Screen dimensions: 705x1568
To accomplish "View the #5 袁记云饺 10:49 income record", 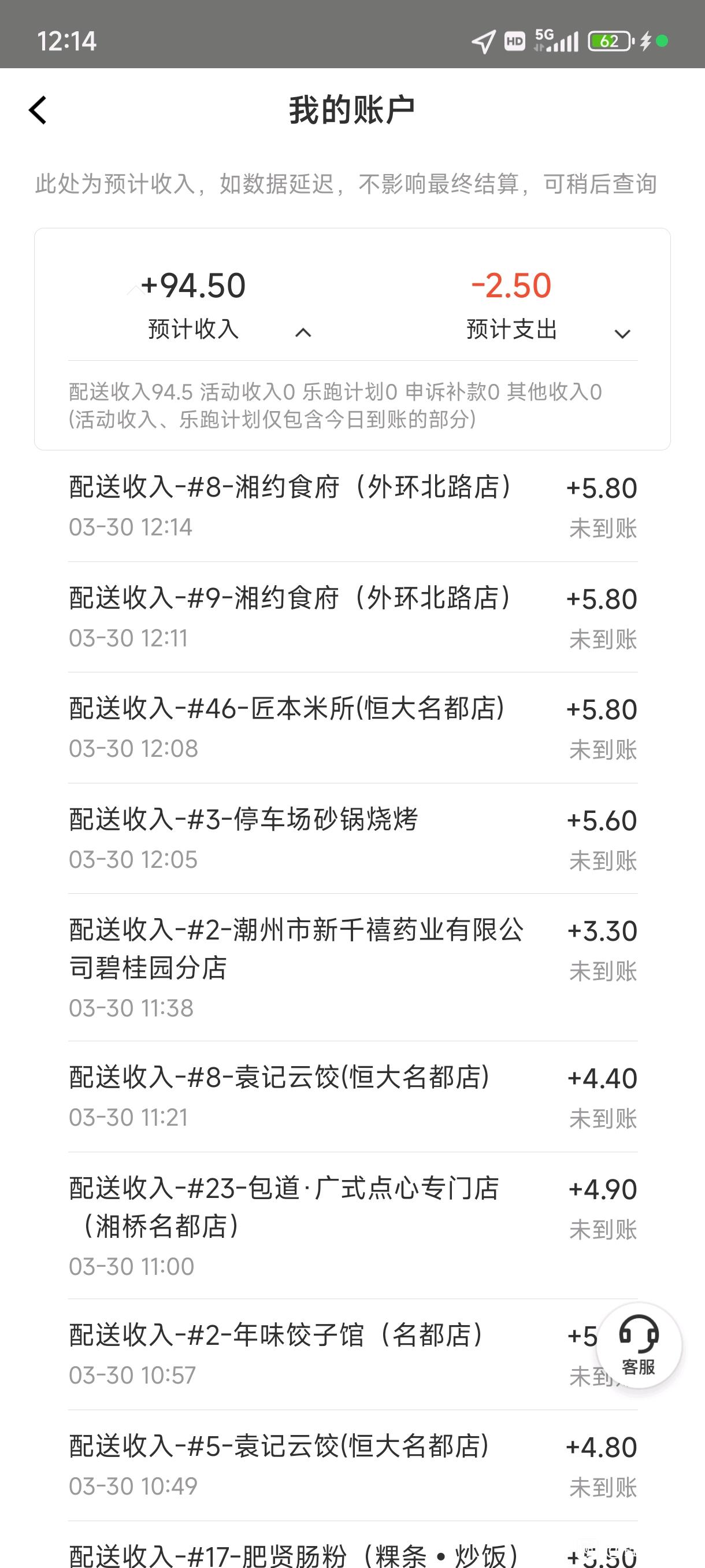I will 353,1466.
